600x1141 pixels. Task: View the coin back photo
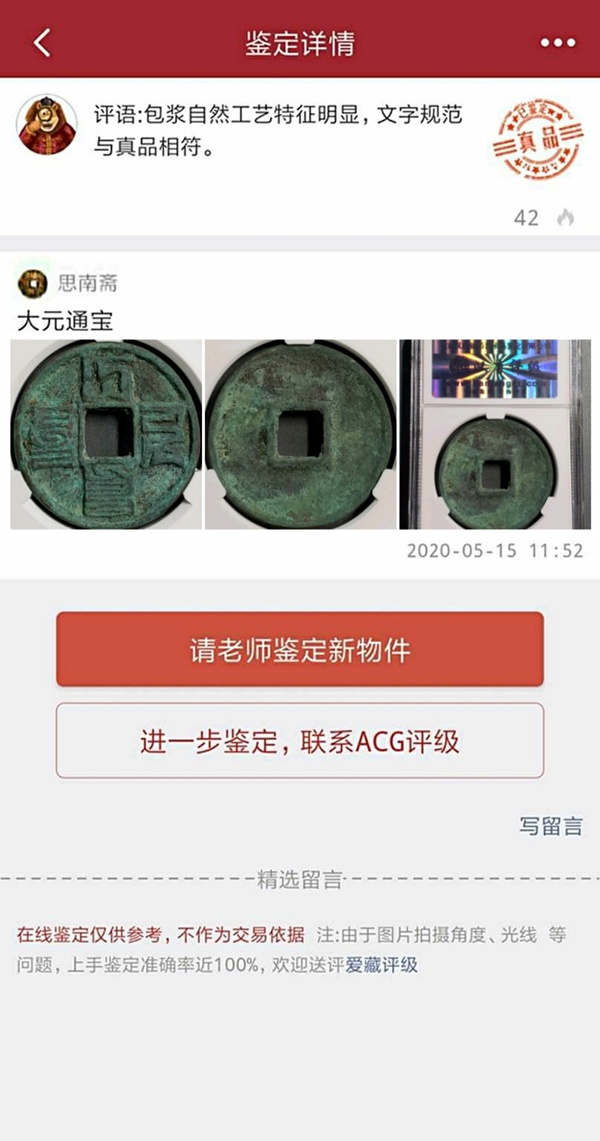[x=299, y=434]
